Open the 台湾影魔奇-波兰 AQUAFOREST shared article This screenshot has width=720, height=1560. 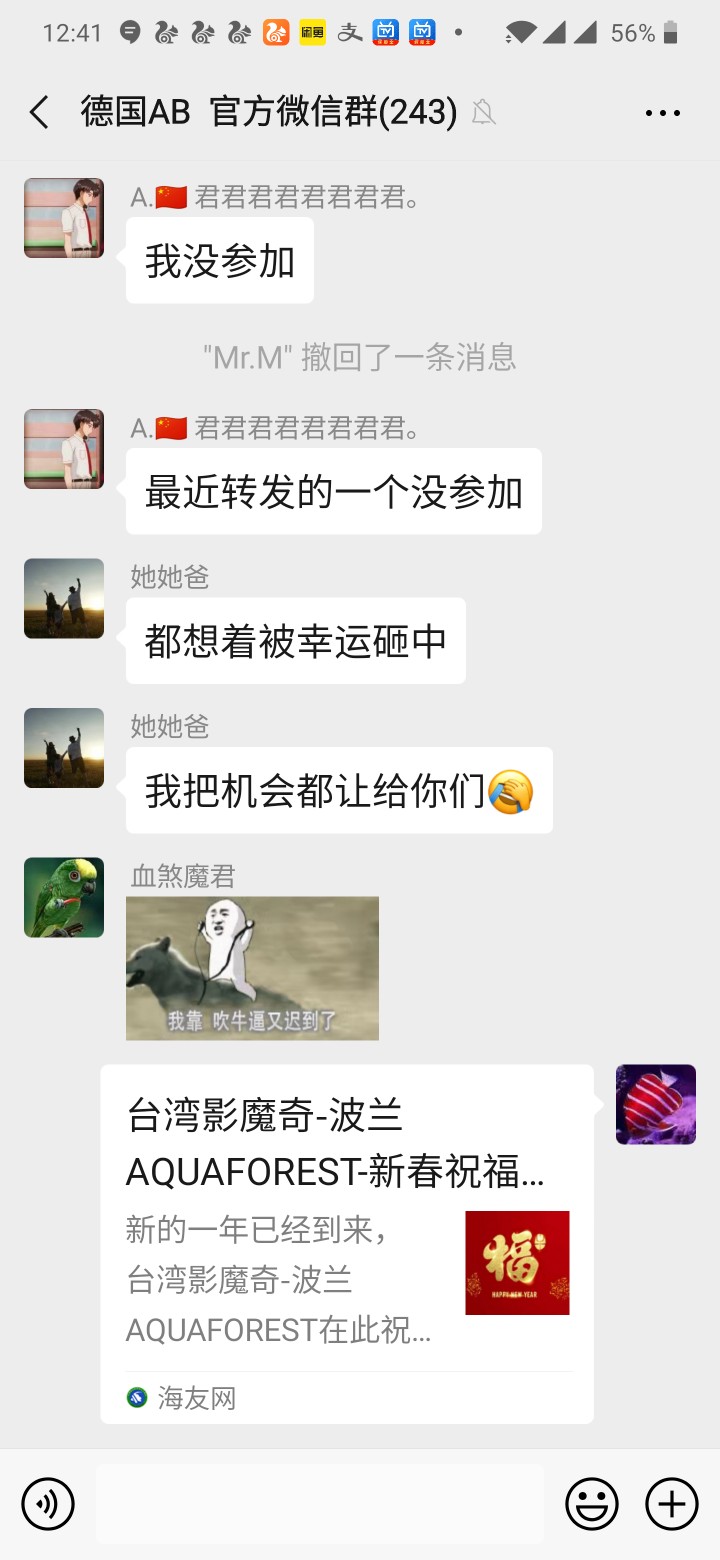[346, 1243]
